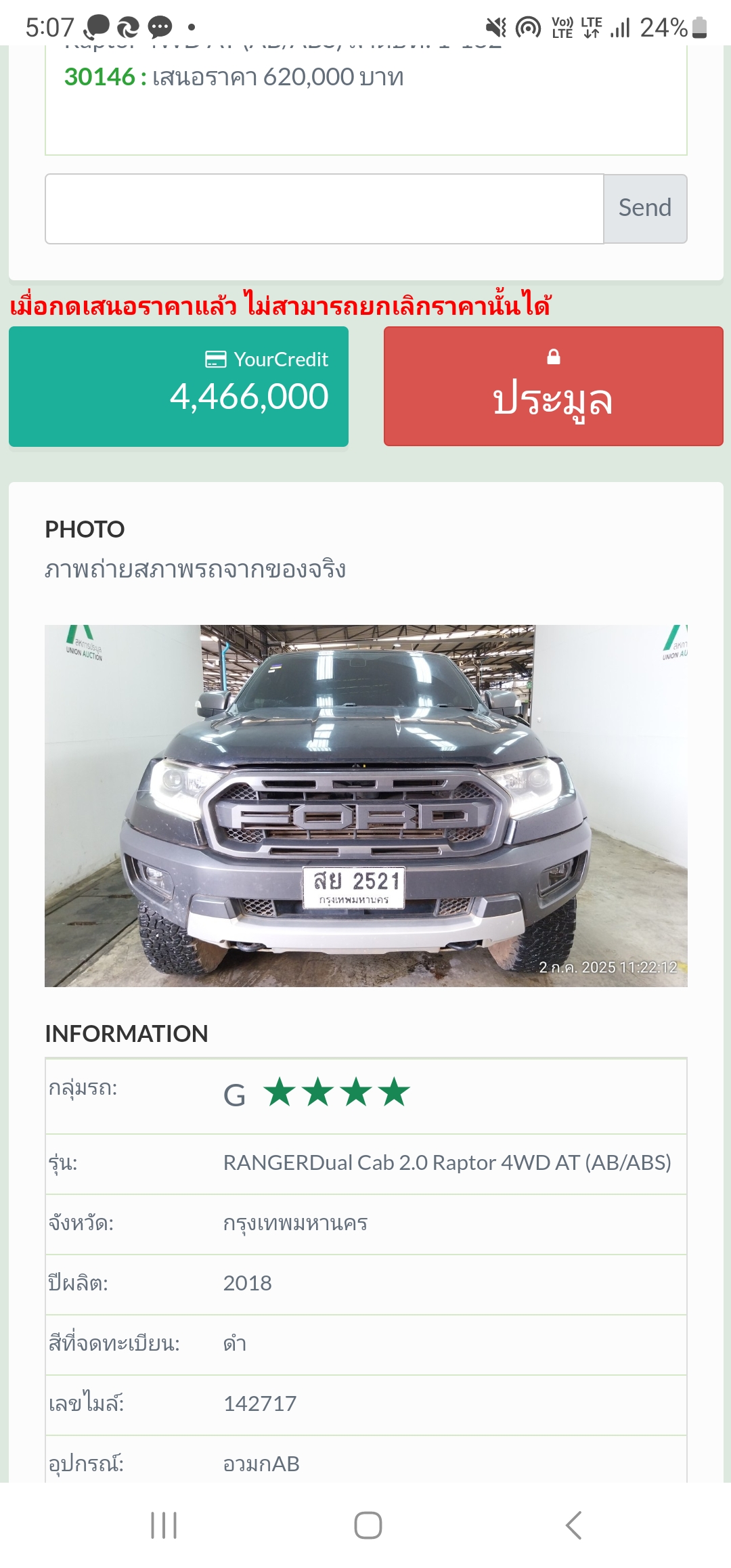Go back with the system back button
731x1568 pixels.
[x=573, y=1525]
